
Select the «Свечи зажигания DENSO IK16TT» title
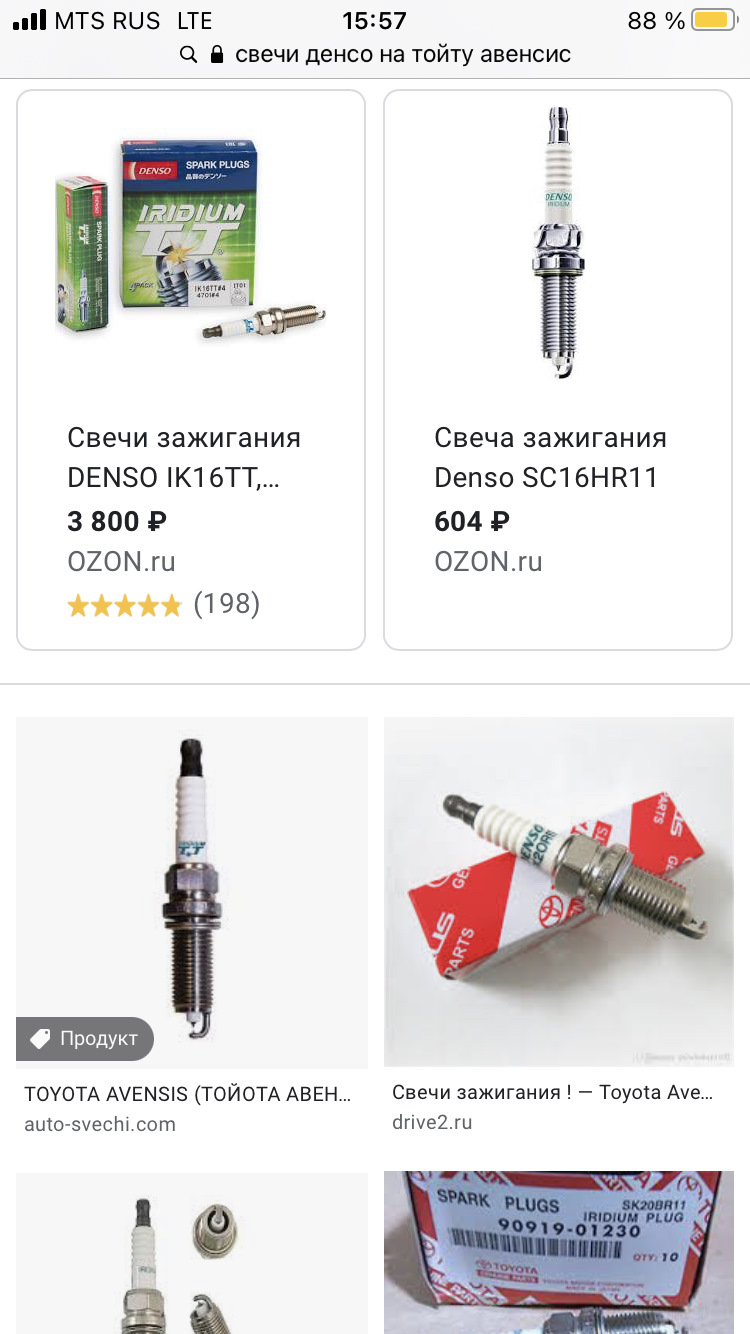[x=184, y=456]
